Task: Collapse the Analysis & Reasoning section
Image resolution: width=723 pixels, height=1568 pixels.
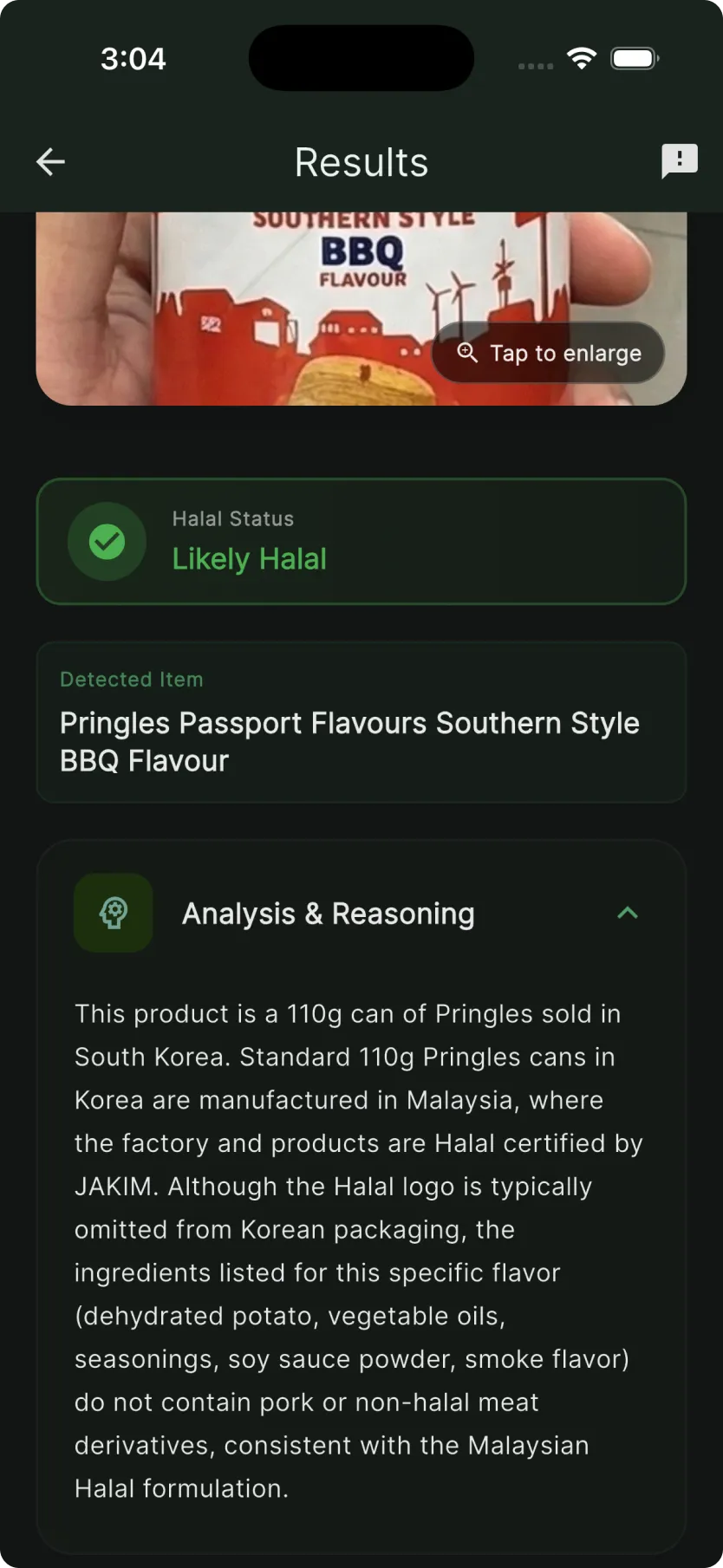Action: pos(628,912)
